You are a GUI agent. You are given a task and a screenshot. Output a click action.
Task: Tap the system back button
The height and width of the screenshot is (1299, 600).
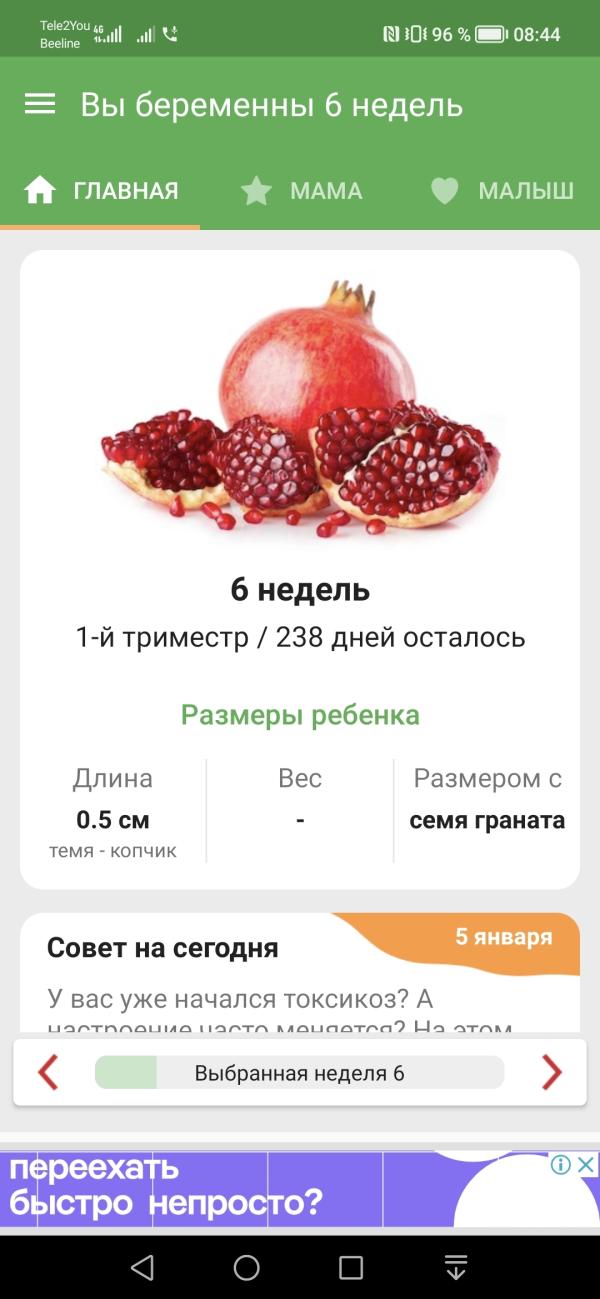tap(142, 1268)
